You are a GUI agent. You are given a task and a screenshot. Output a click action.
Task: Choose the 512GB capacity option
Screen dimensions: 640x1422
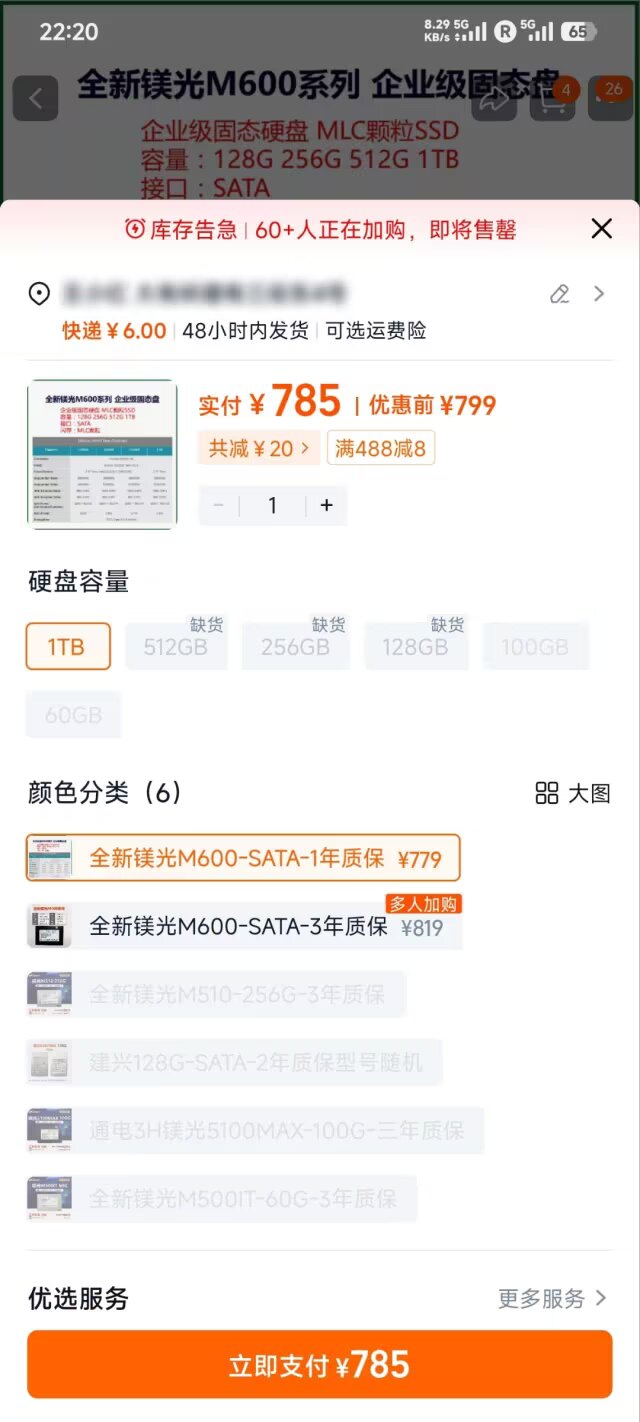coord(176,647)
